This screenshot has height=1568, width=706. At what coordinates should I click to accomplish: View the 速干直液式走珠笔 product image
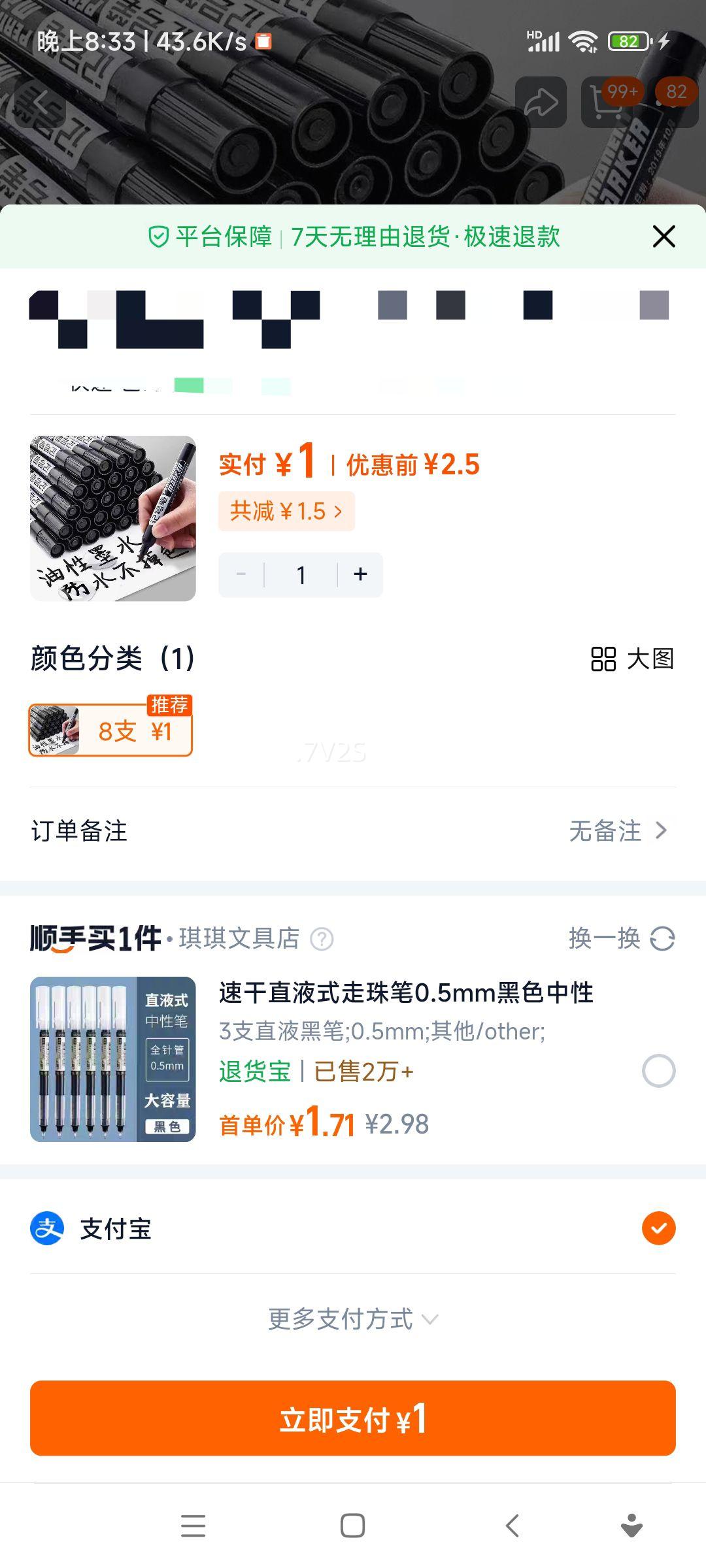[113, 1059]
